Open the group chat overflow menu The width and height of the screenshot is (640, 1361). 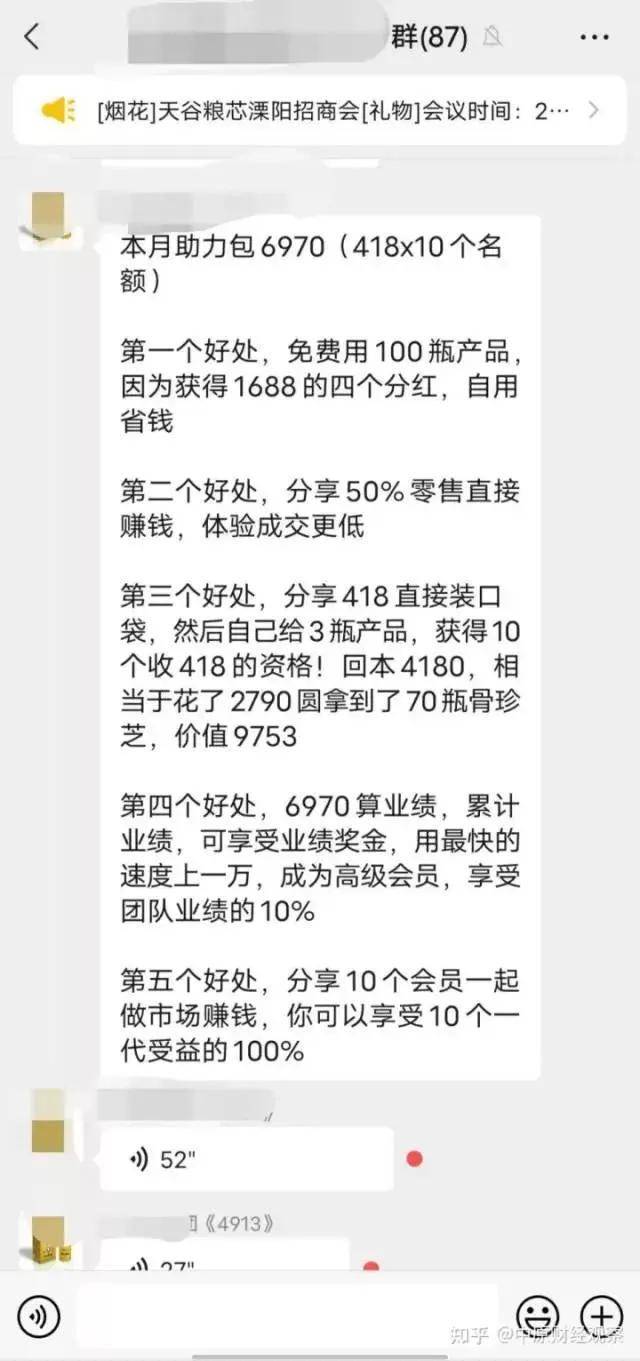click(x=594, y=38)
